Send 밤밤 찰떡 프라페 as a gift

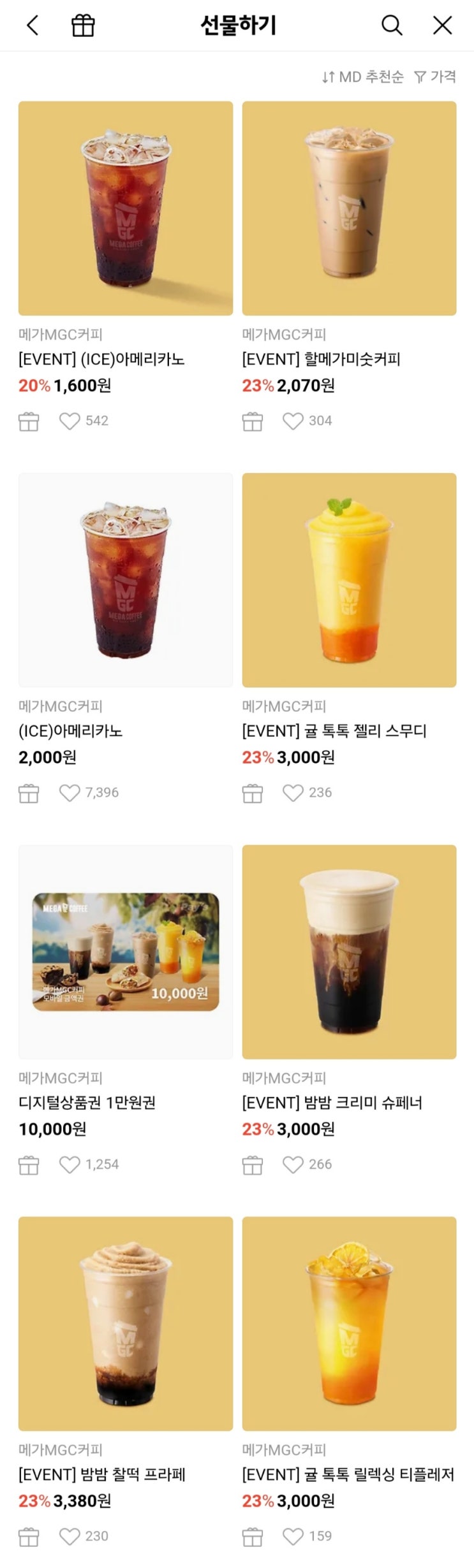point(29,1537)
